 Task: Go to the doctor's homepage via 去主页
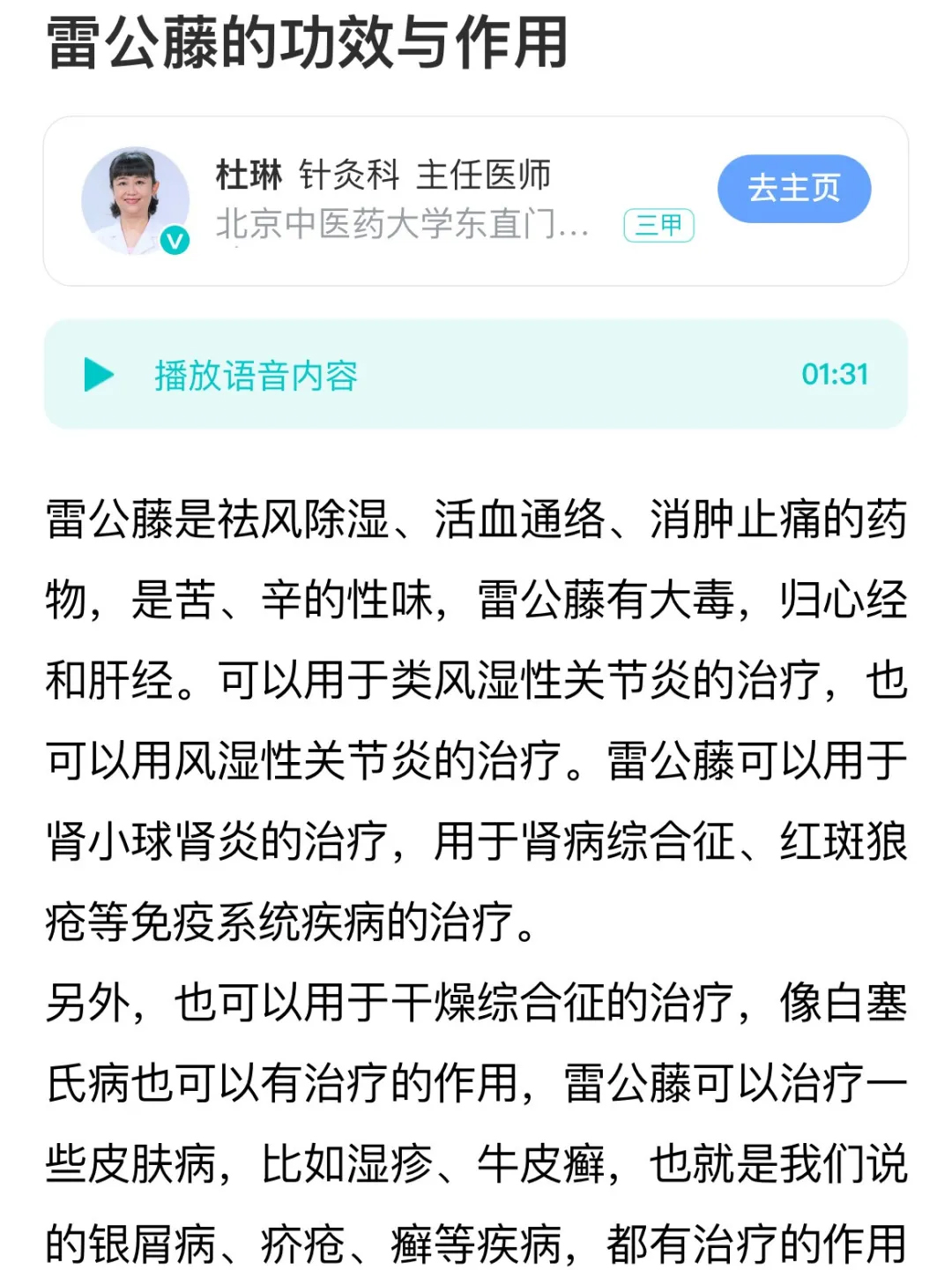click(793, 189)
